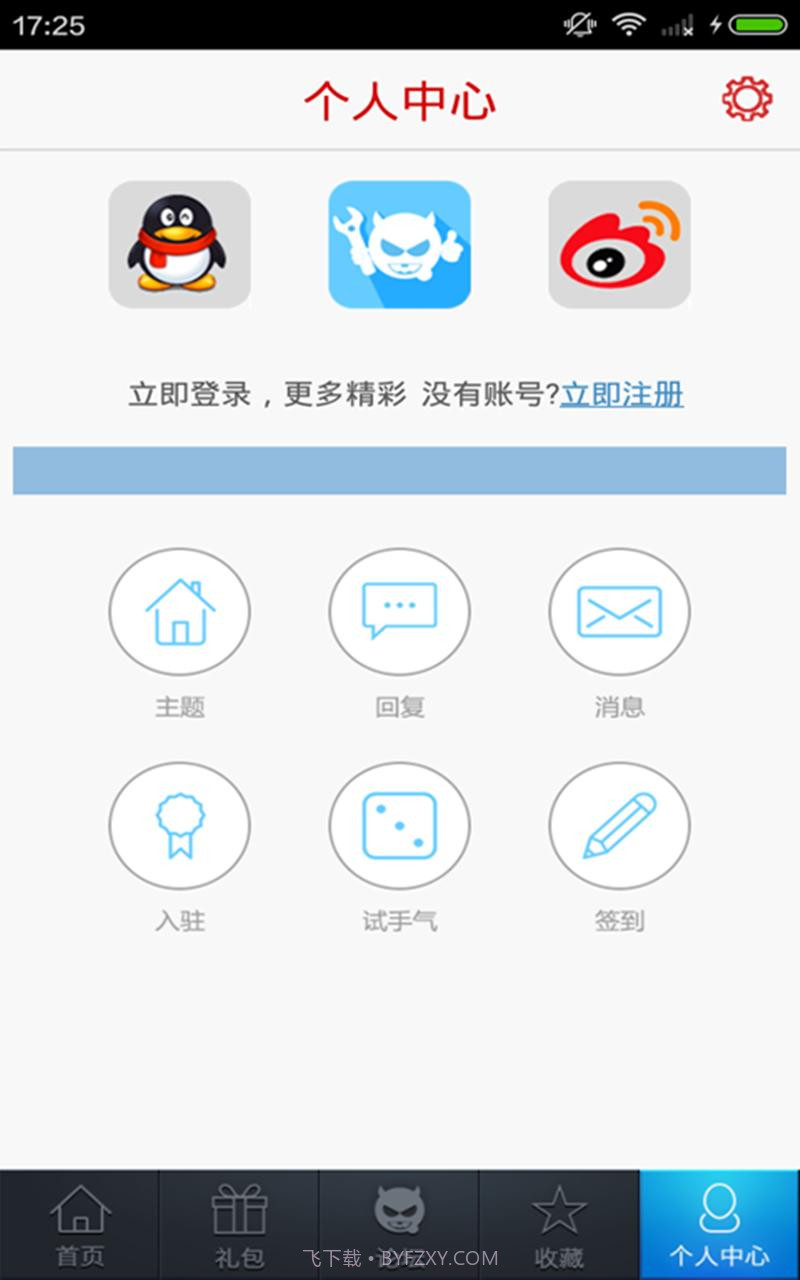
Task: Tap the Wi-Fi icon in status bar
Action: tap(630, 21)
